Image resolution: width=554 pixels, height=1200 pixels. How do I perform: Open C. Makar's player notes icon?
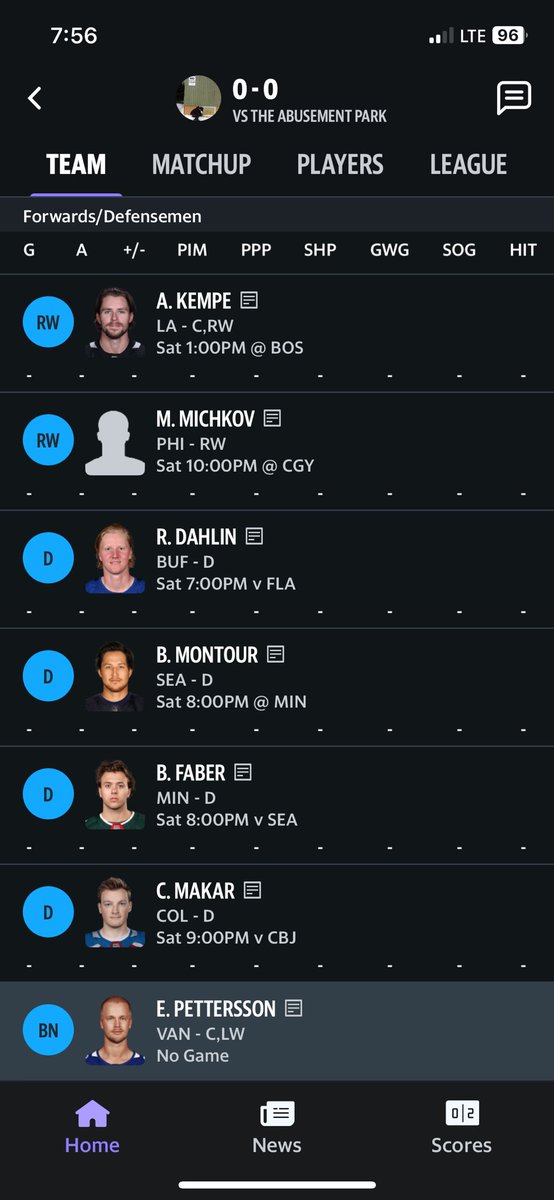point(252,890)
